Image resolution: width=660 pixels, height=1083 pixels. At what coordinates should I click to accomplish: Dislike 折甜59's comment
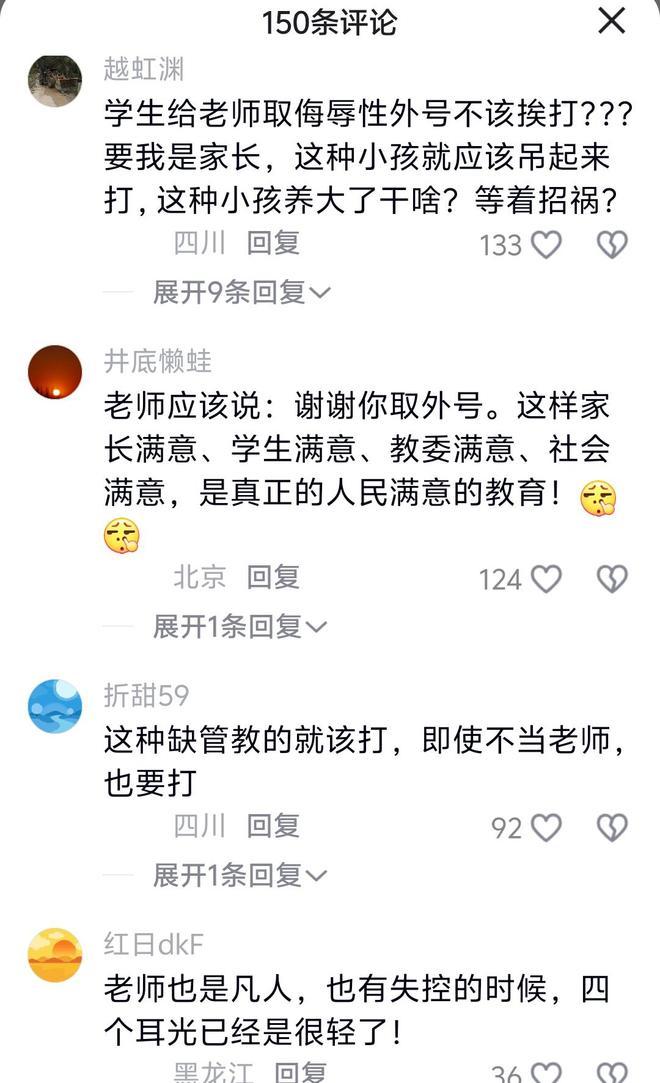point(611,828)
